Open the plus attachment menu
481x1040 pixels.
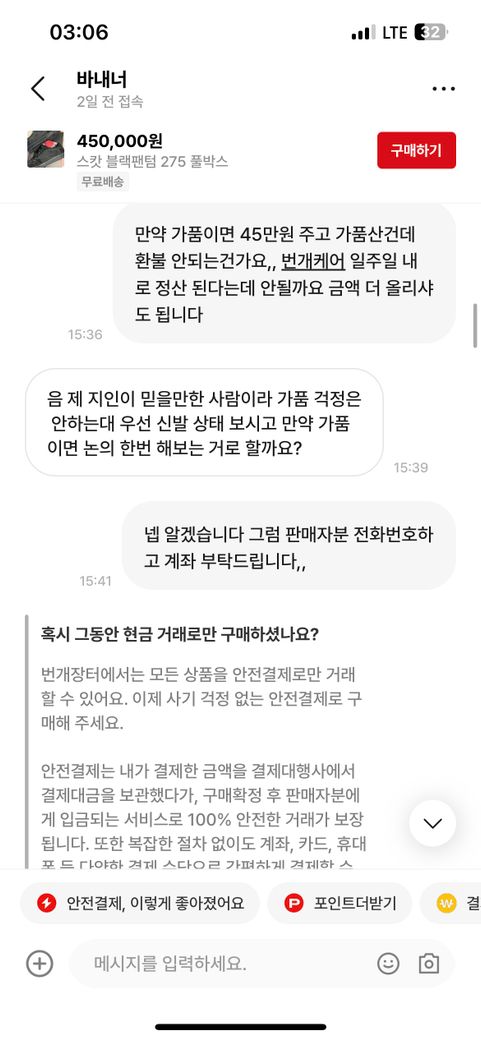(40, 964)
